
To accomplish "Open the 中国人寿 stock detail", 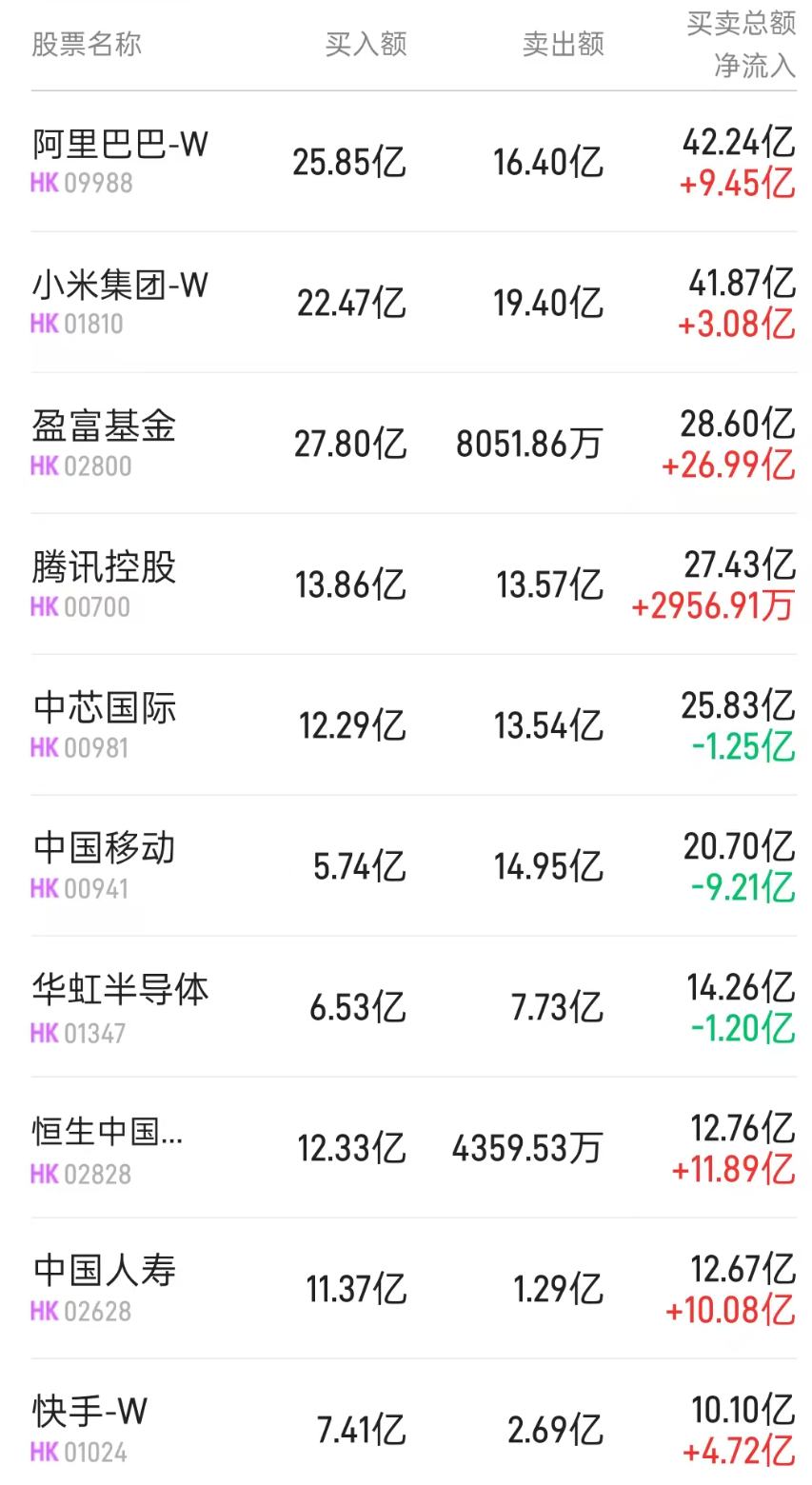I will pyautogui.click(x=100, y=1272).
